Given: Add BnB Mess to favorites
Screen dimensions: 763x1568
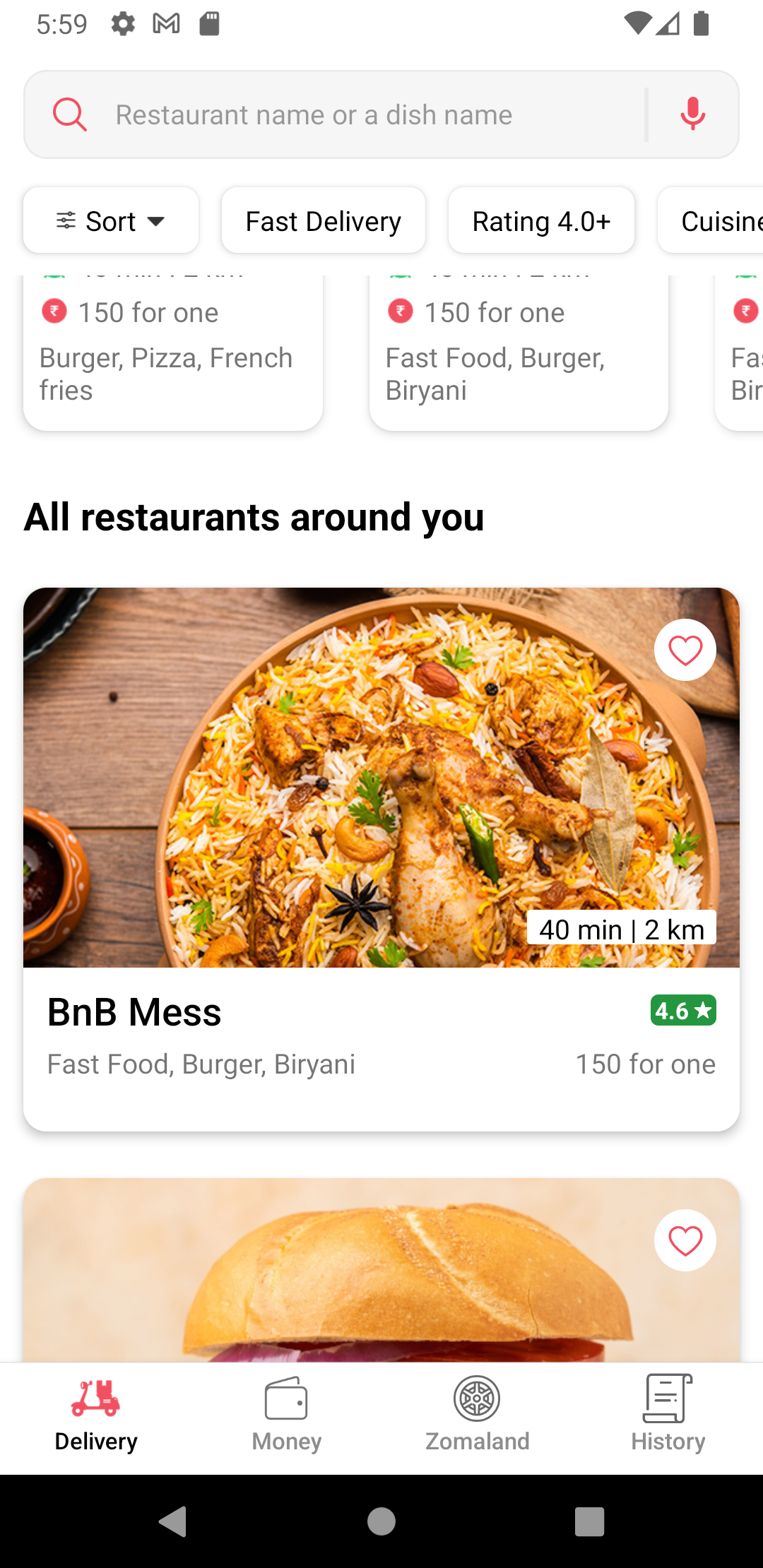Looking at the screenshot, I should 685,650.
